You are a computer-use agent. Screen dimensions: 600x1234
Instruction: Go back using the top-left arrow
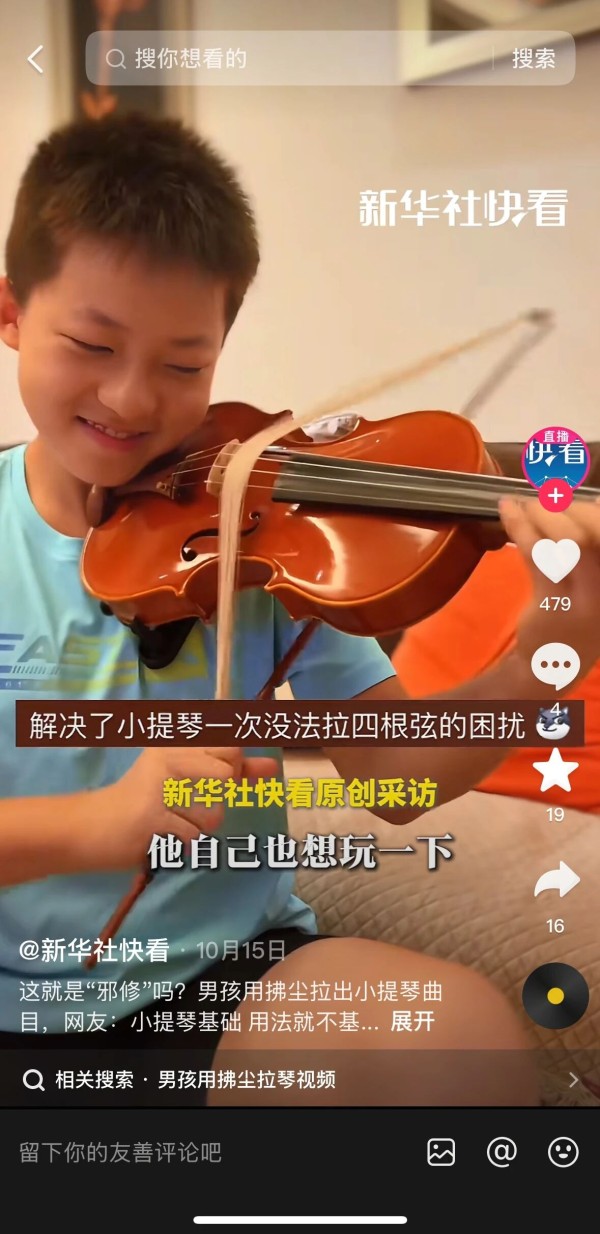coord(36,59)
